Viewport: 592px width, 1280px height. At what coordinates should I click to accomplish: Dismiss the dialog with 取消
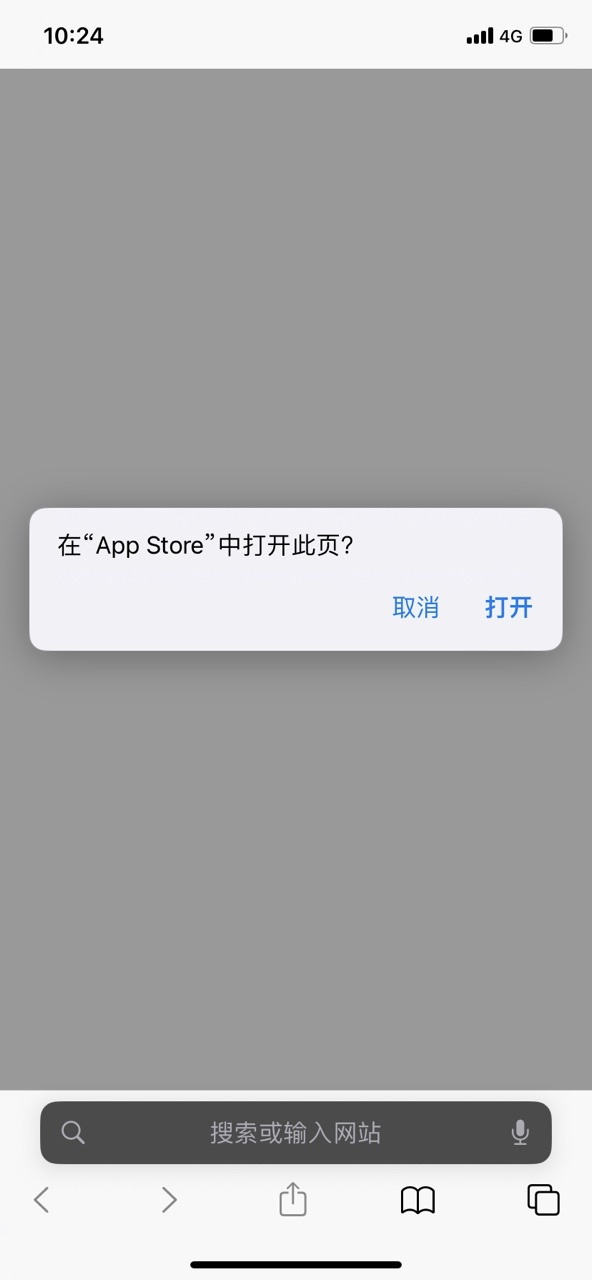[416, 607]
